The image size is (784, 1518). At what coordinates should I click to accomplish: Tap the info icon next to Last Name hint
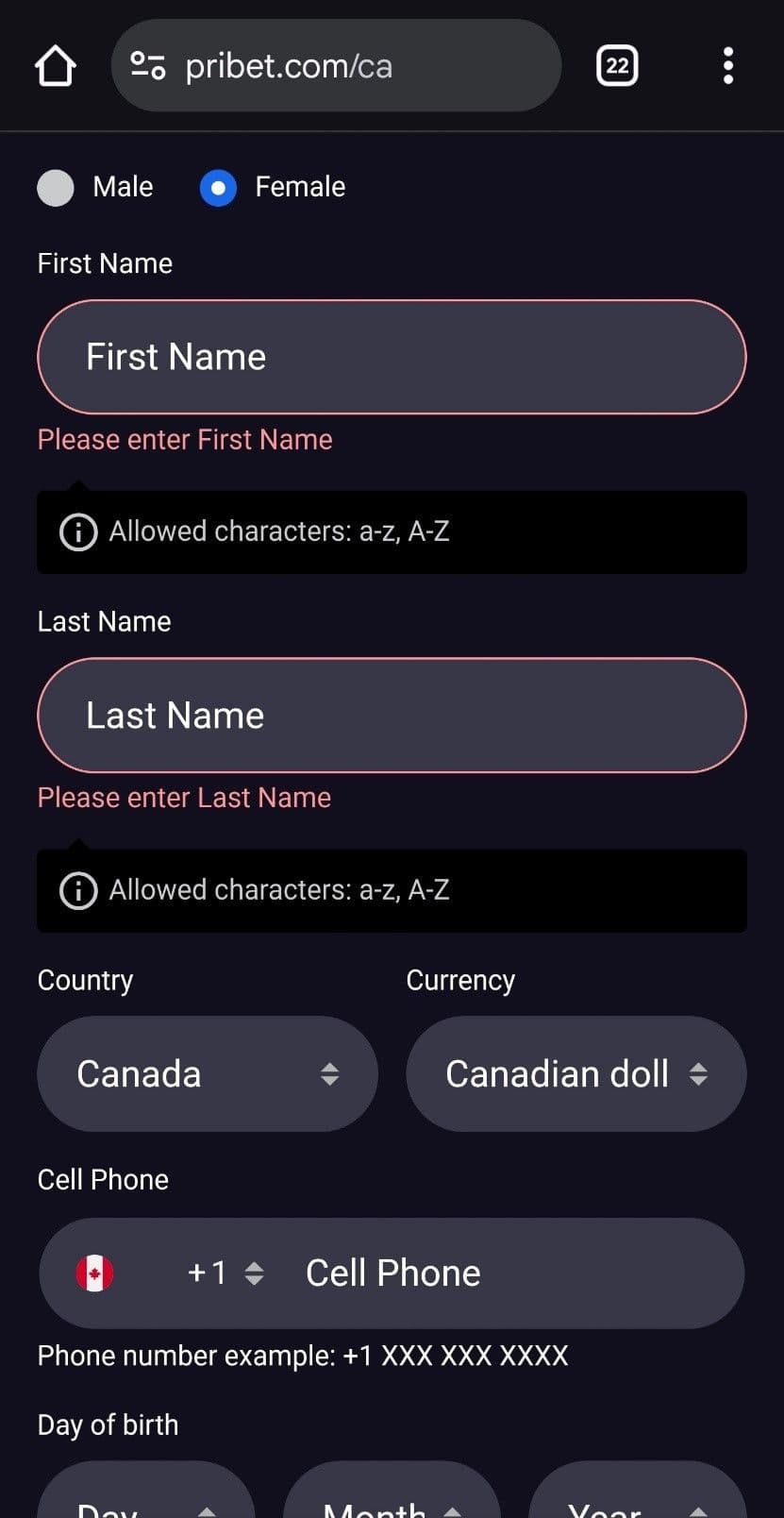point(77,890)
